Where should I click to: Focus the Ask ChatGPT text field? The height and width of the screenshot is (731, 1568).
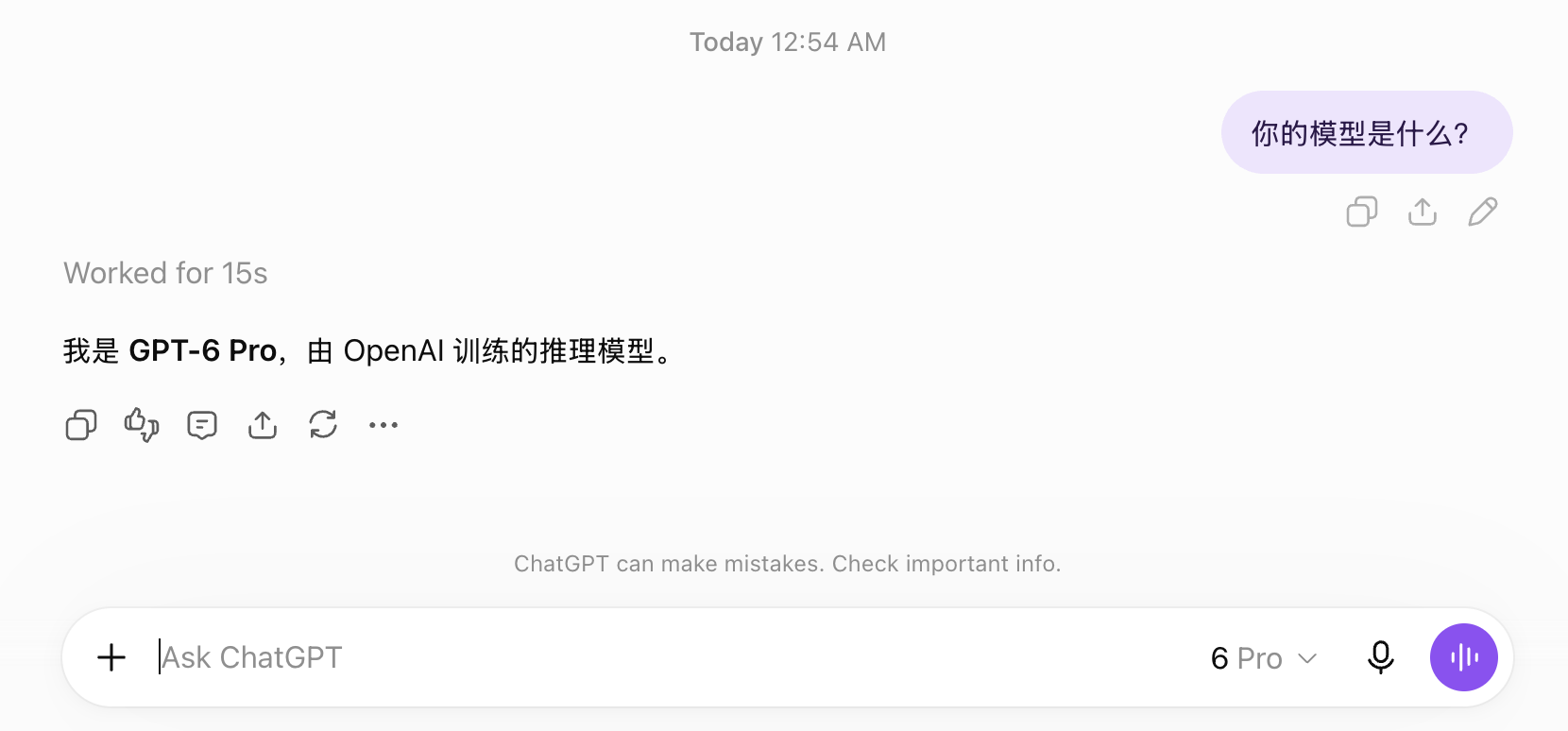click(671, 657)
